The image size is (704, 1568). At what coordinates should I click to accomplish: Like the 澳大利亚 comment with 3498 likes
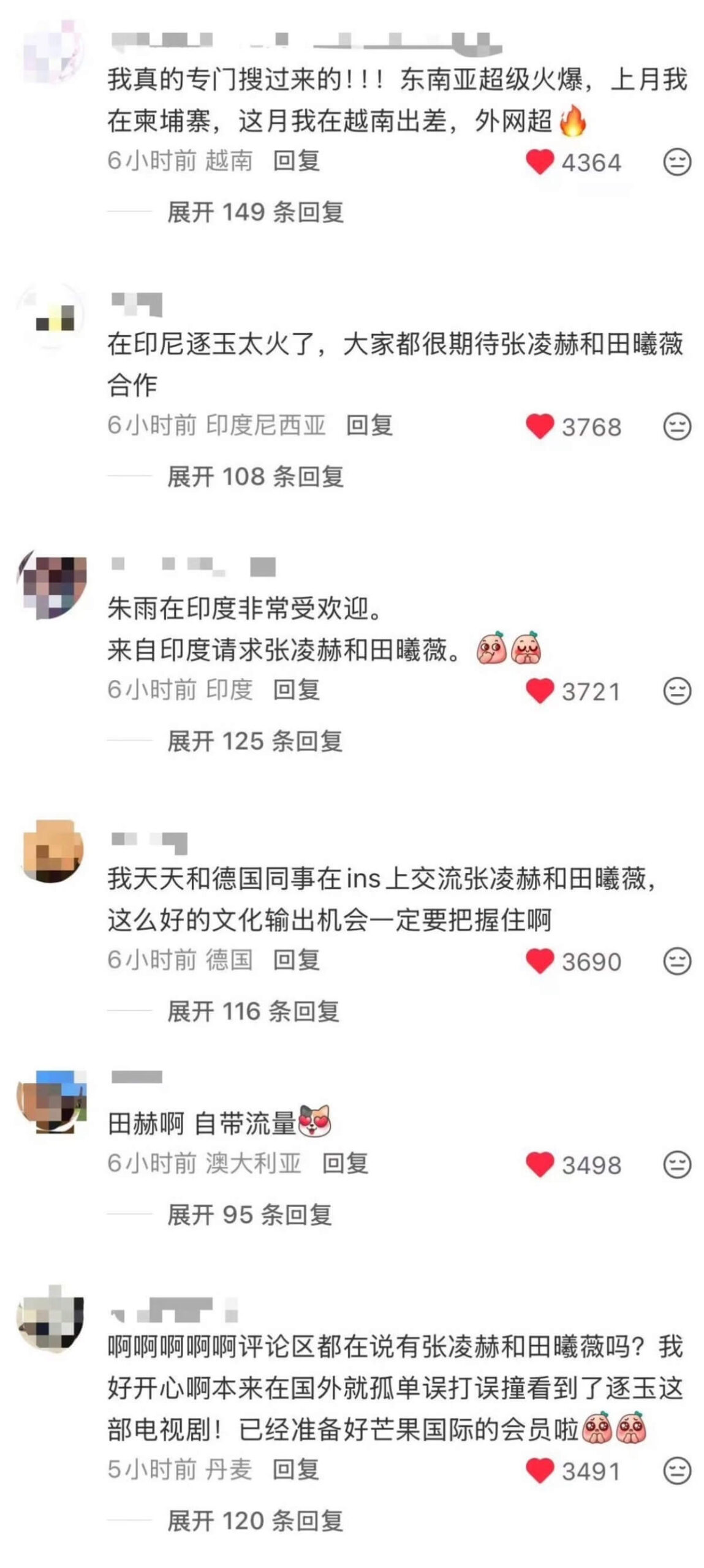539,1164
